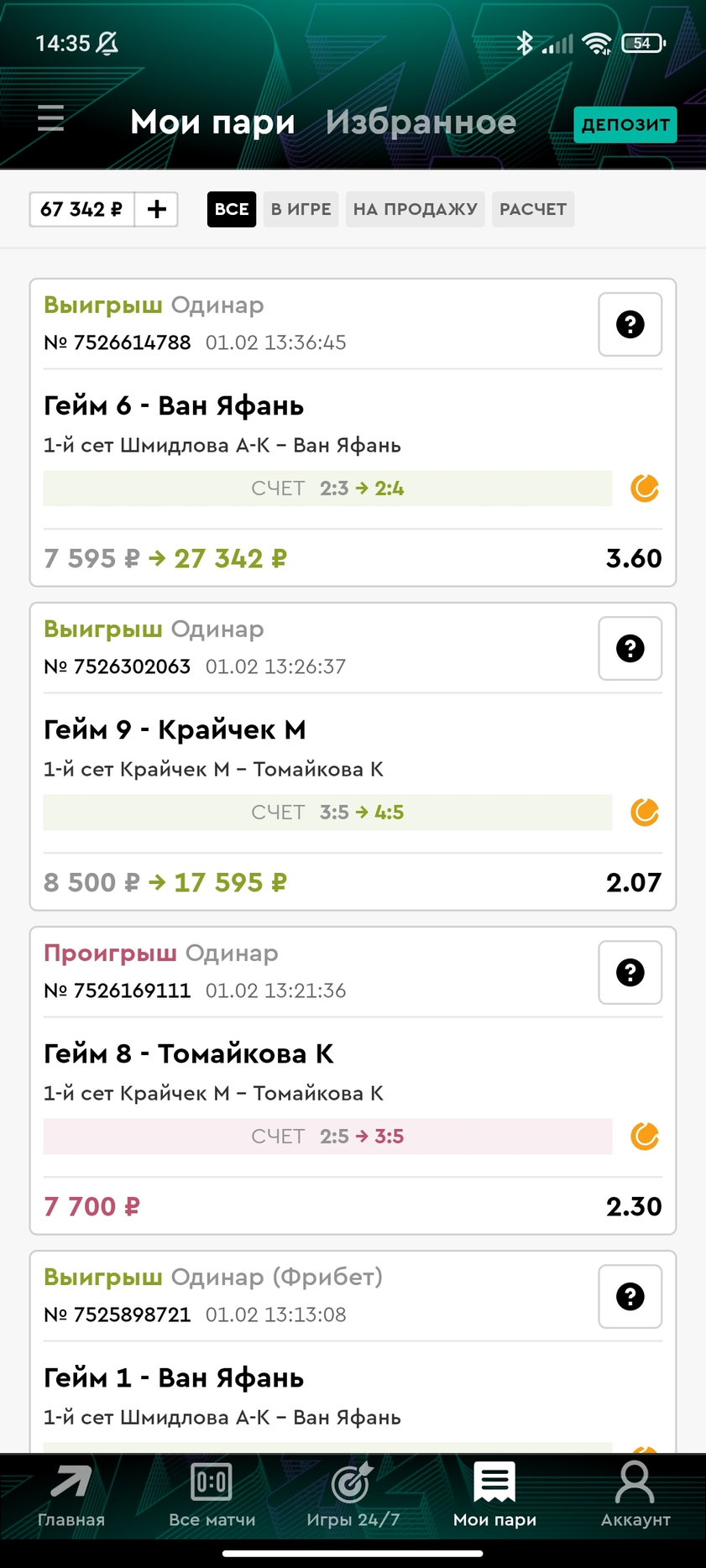
Task: Go to the Главная tab
Action: click(x=71, y=1496)
